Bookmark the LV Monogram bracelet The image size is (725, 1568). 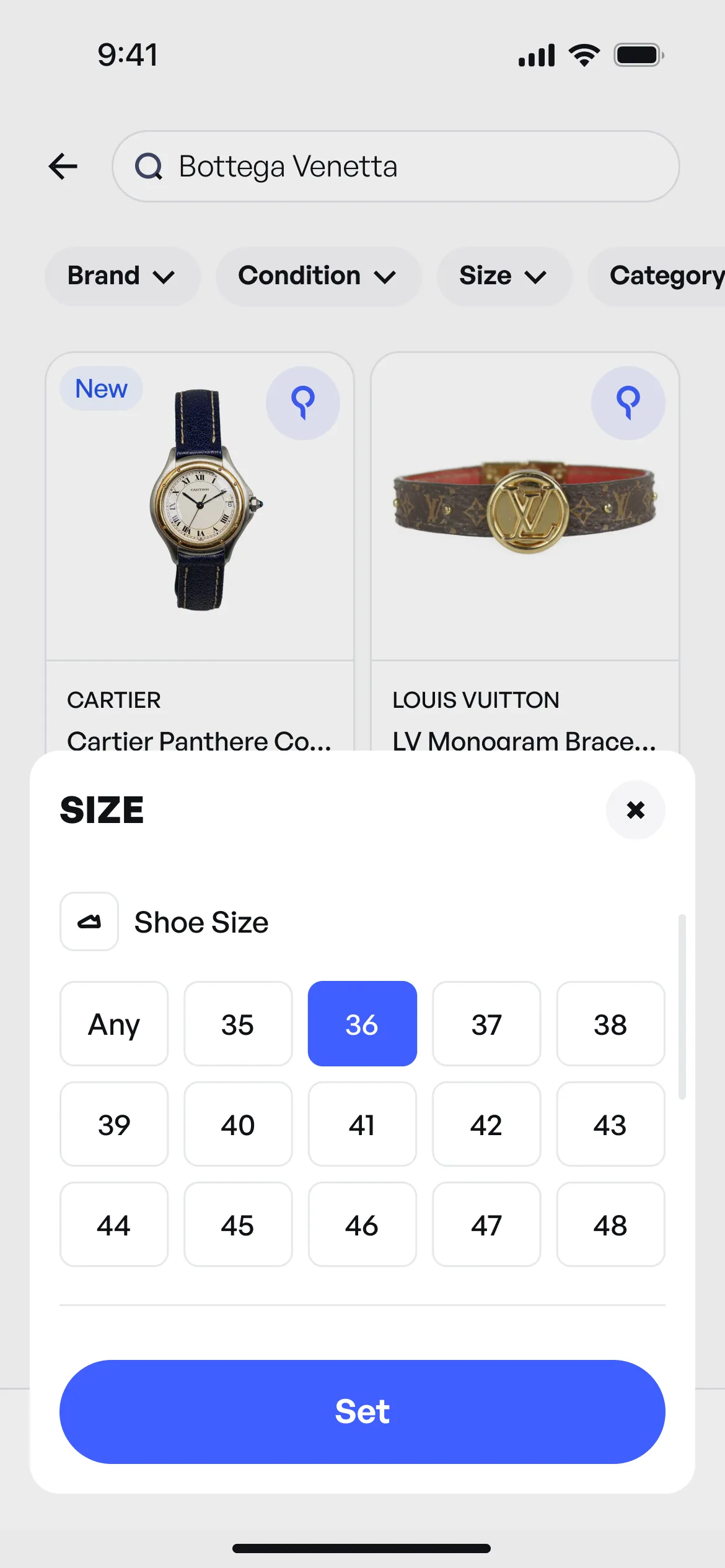pos(628,402)
